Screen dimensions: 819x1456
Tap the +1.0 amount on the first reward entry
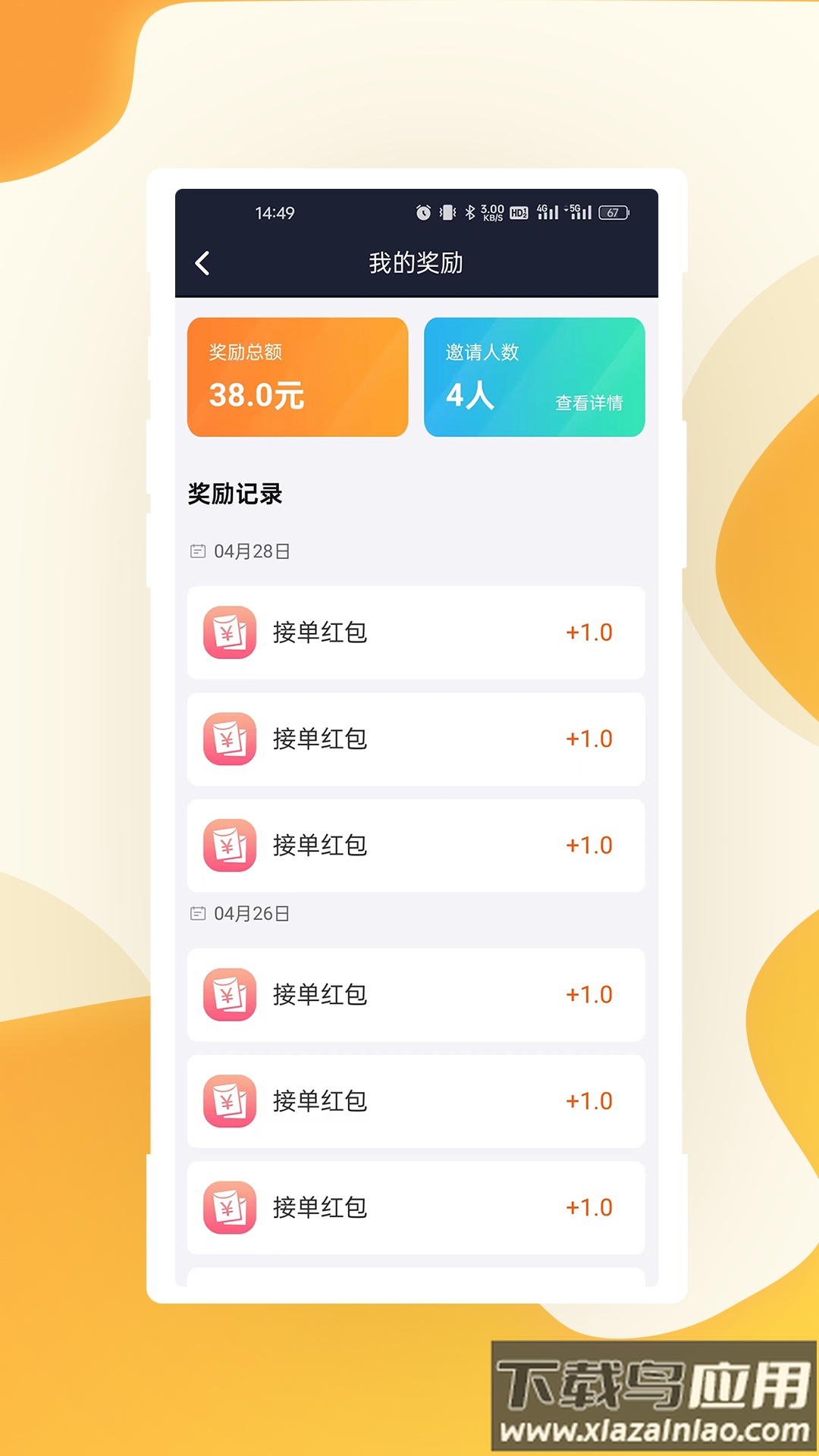point(590,633)
